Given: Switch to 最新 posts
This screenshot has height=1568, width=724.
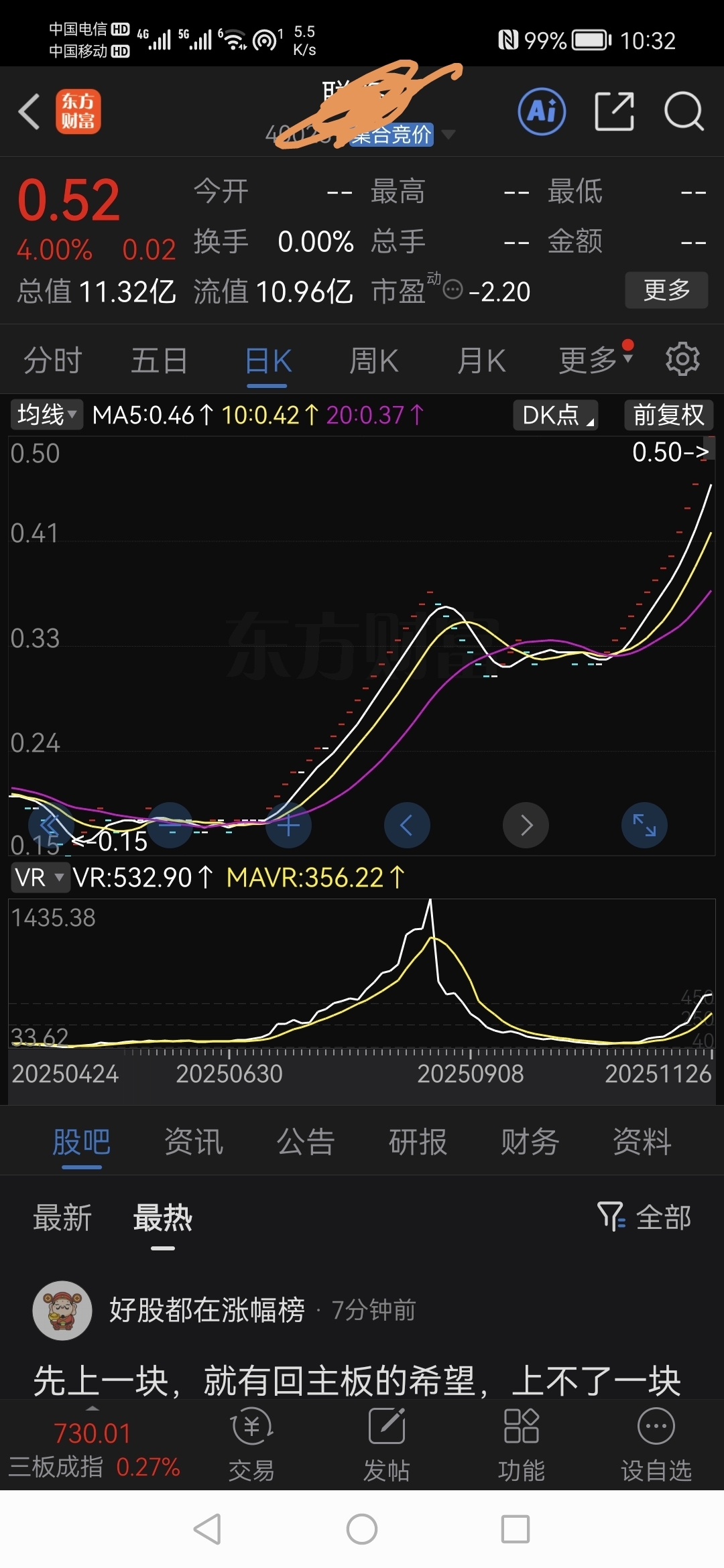Looking at the screenshot, I should 62,1218.
